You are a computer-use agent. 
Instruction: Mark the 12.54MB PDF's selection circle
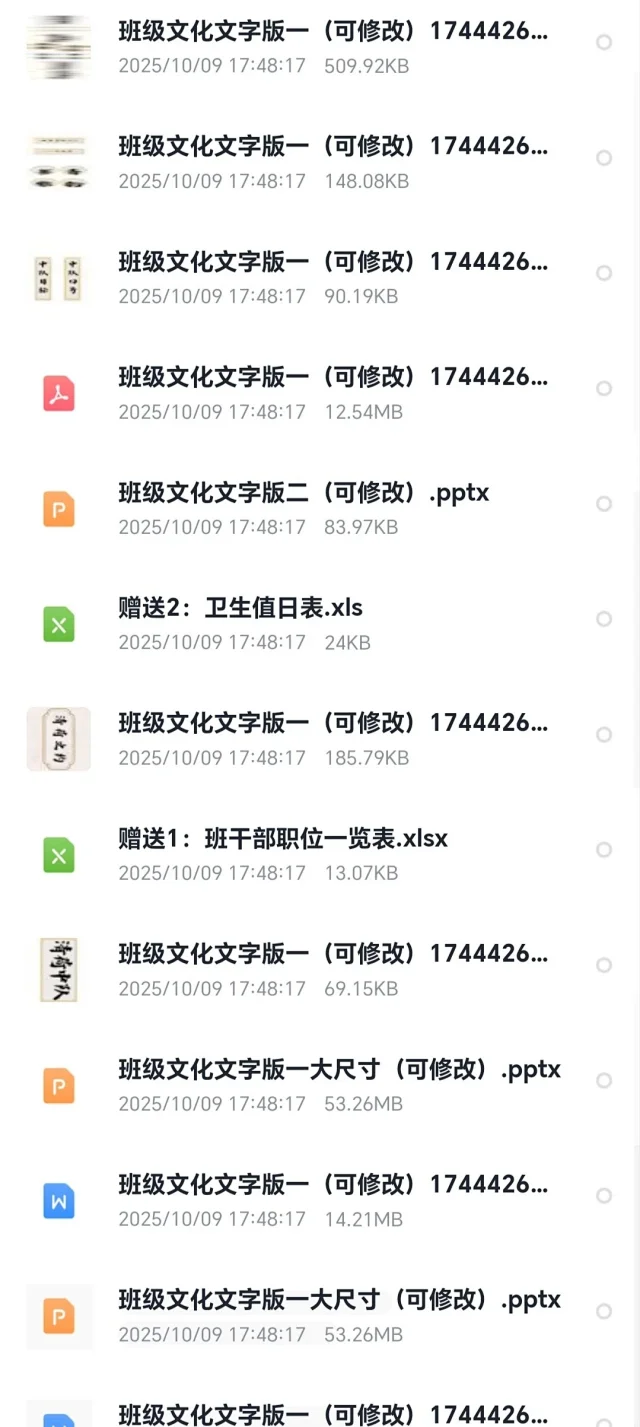click(604, 388)
